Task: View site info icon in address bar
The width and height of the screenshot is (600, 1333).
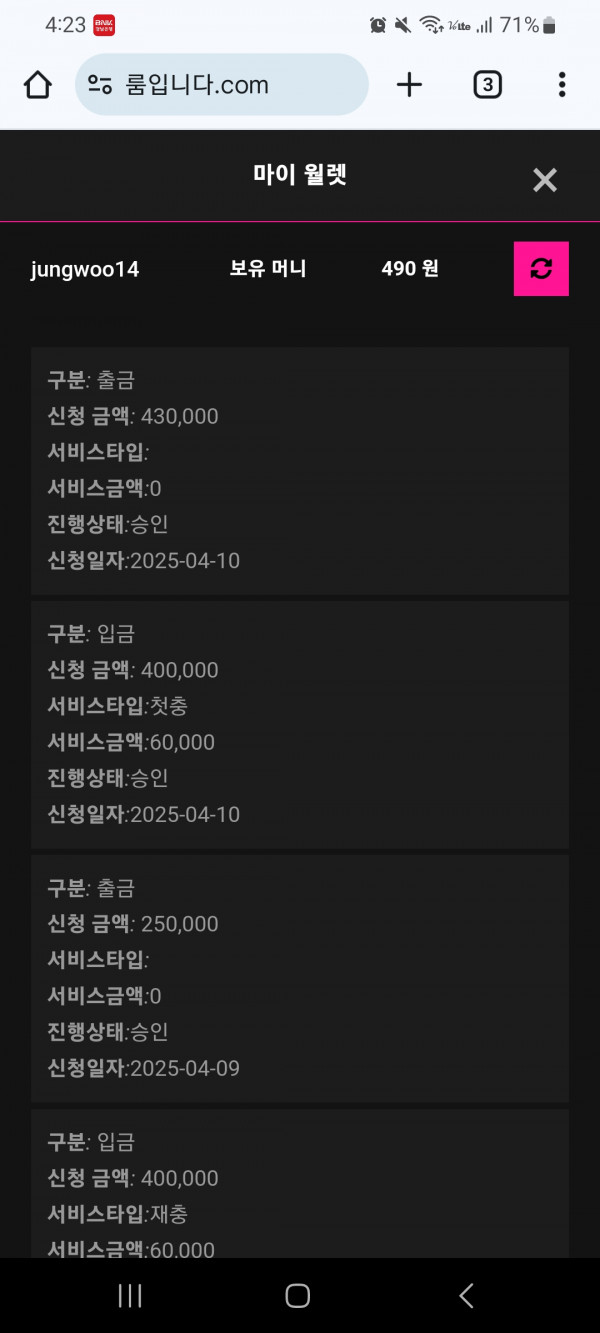Action: pos(99,85)
